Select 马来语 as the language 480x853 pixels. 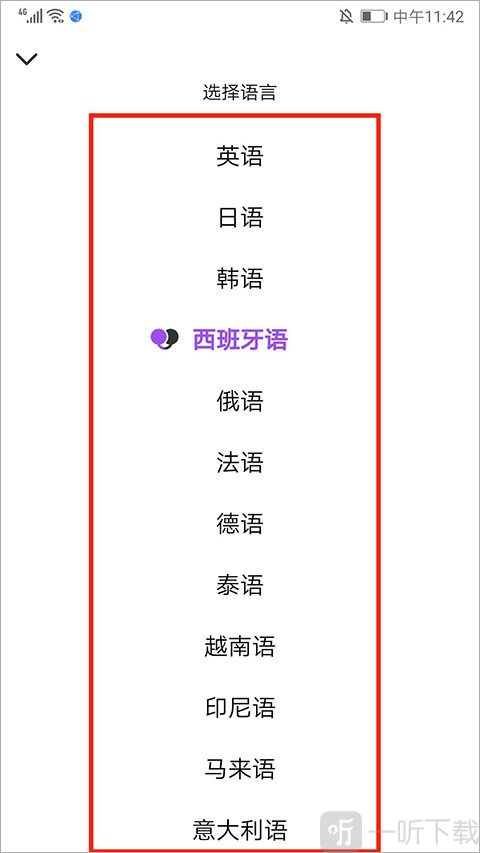click(x=239, y=769)
